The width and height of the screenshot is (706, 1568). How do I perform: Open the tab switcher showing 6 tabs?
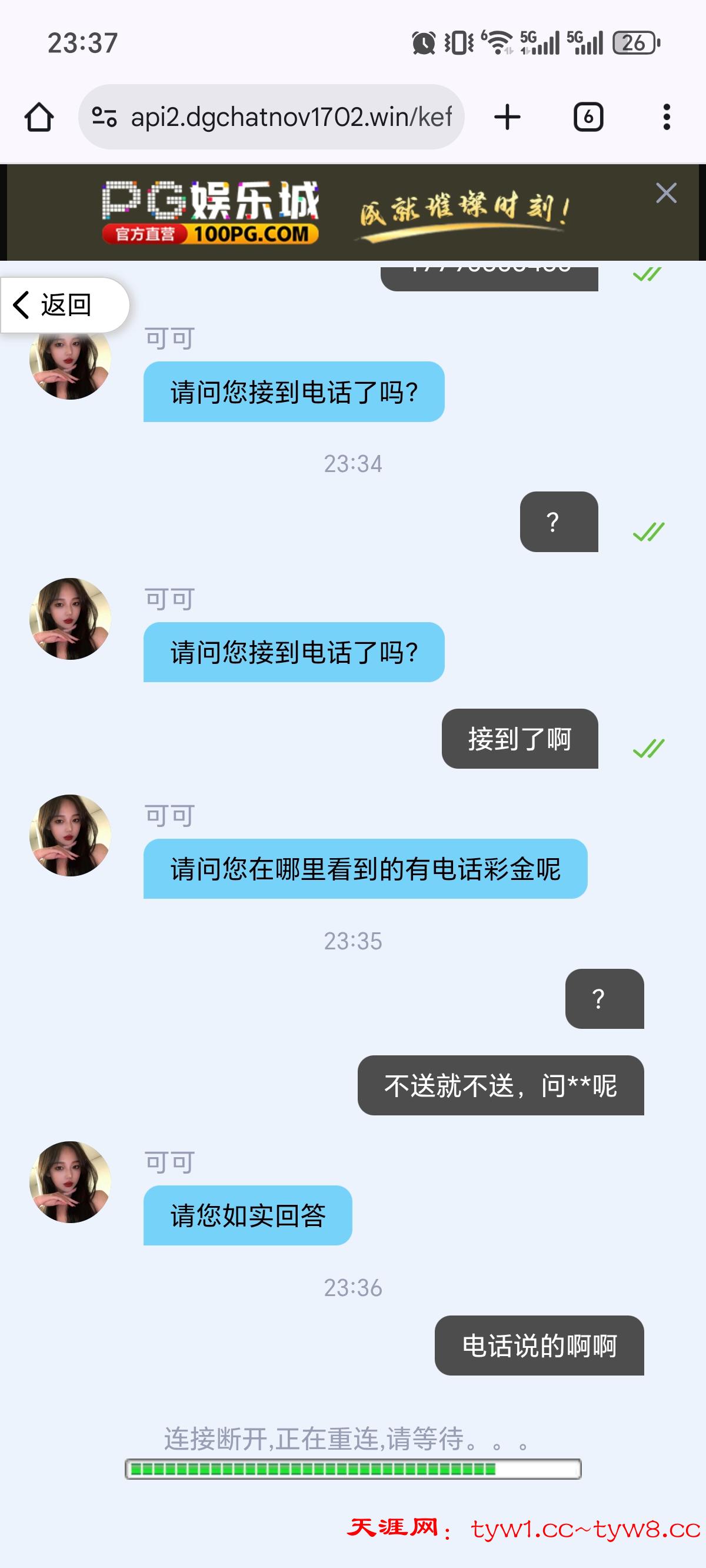pos(588,117)
